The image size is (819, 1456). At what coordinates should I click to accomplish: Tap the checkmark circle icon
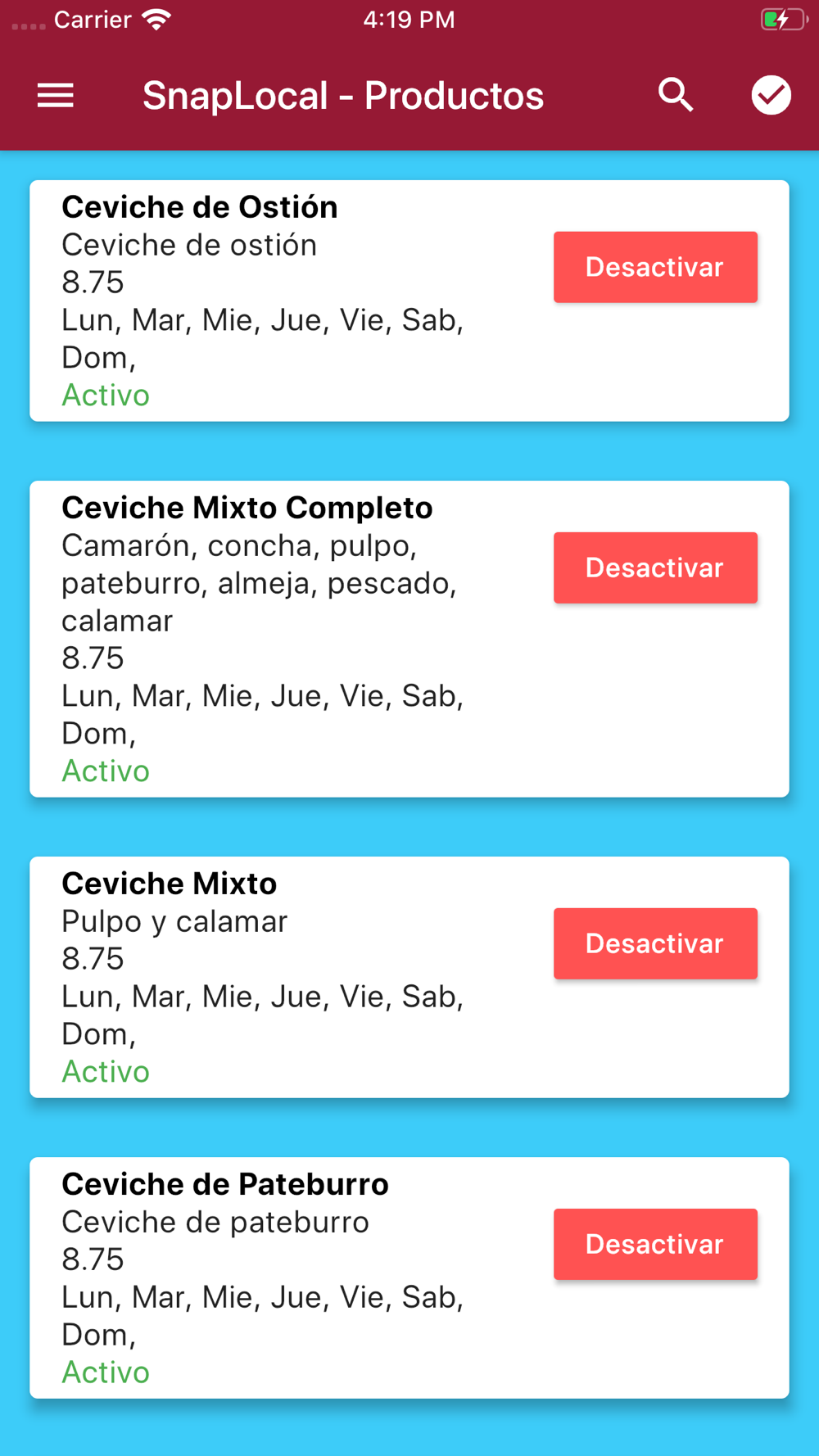771,96
